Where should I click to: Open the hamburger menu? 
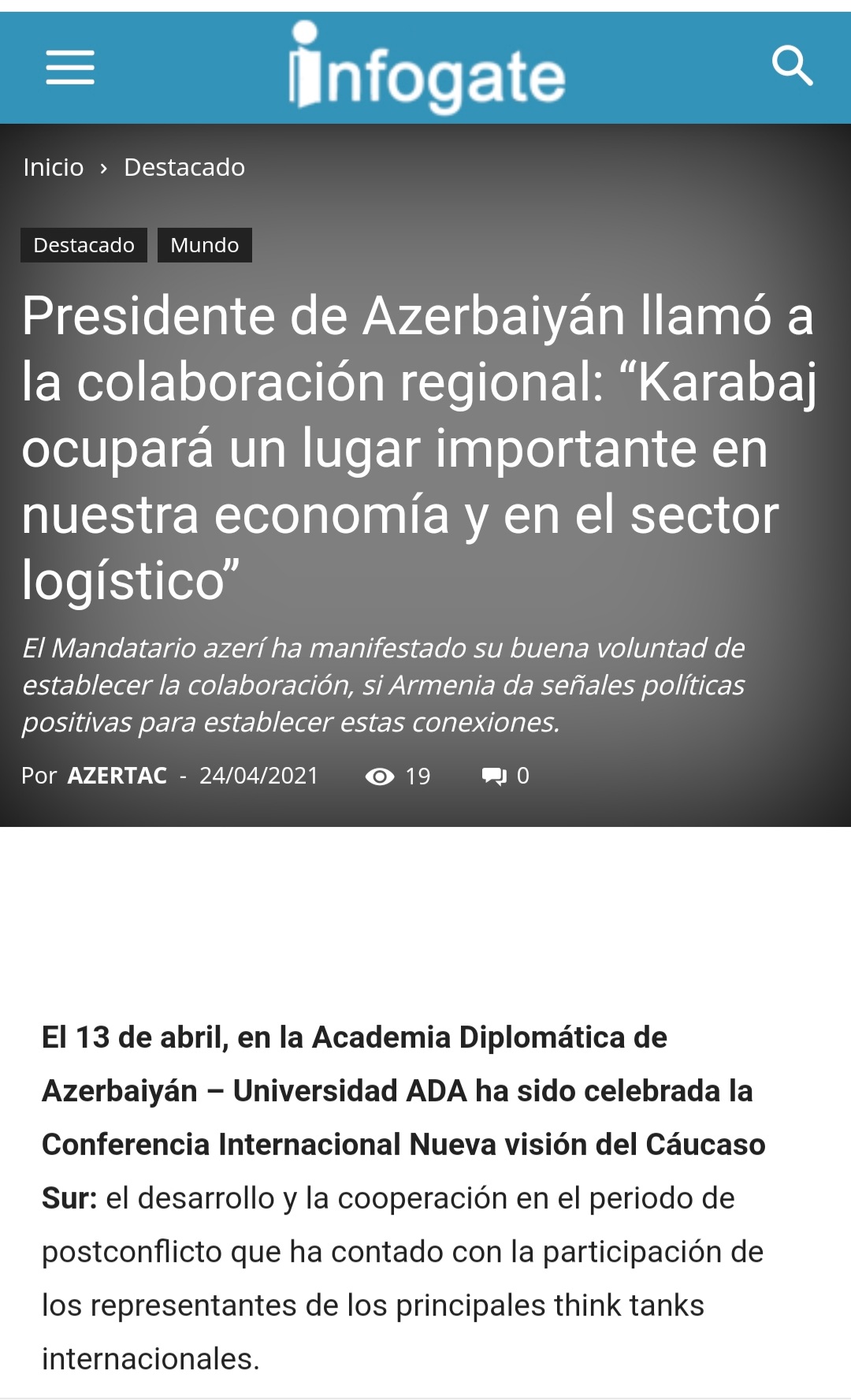pos(70,67)
